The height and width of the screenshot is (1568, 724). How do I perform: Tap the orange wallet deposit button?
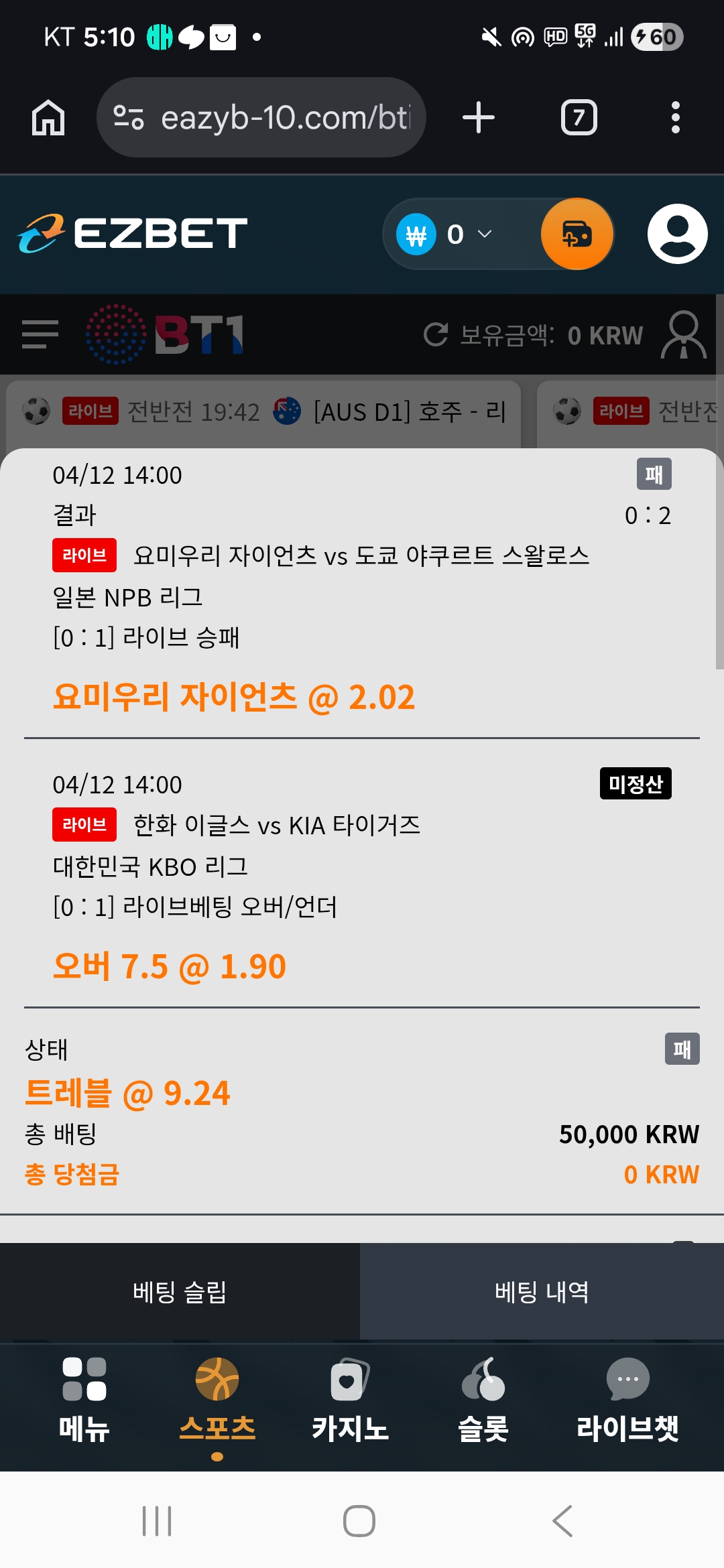(x=577, y=234)
